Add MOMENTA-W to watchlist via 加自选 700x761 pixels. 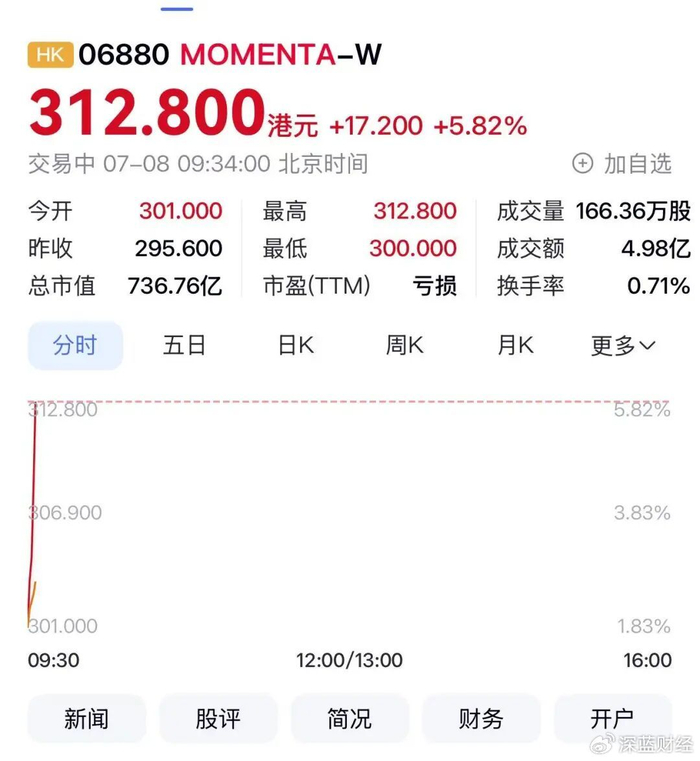pyautogui.click(x=622, y=164)
